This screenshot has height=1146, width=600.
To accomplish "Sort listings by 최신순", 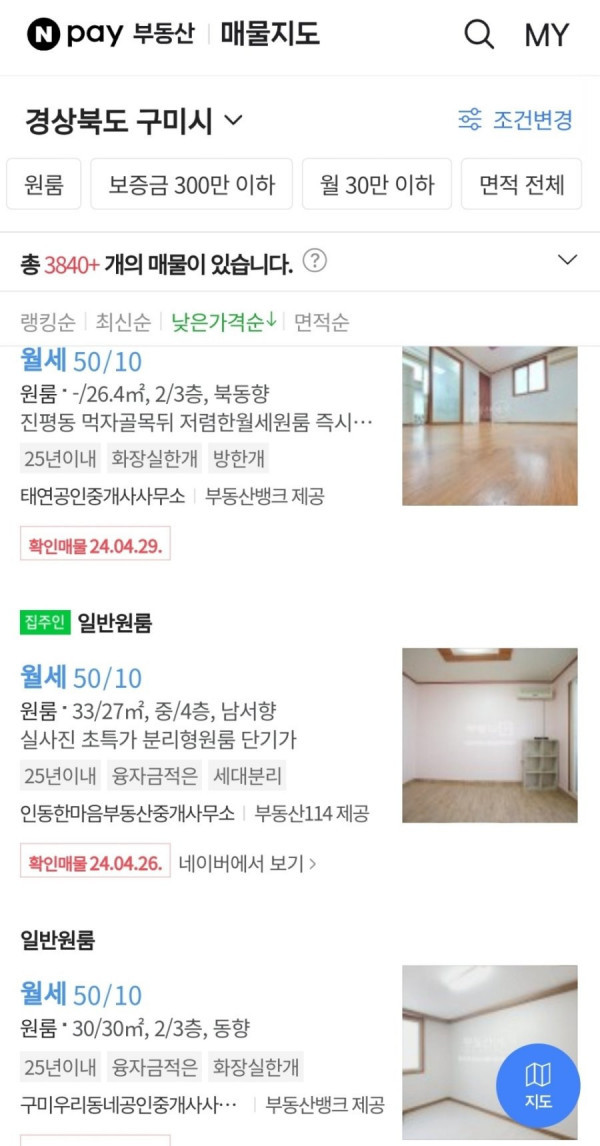I will 123,322.
